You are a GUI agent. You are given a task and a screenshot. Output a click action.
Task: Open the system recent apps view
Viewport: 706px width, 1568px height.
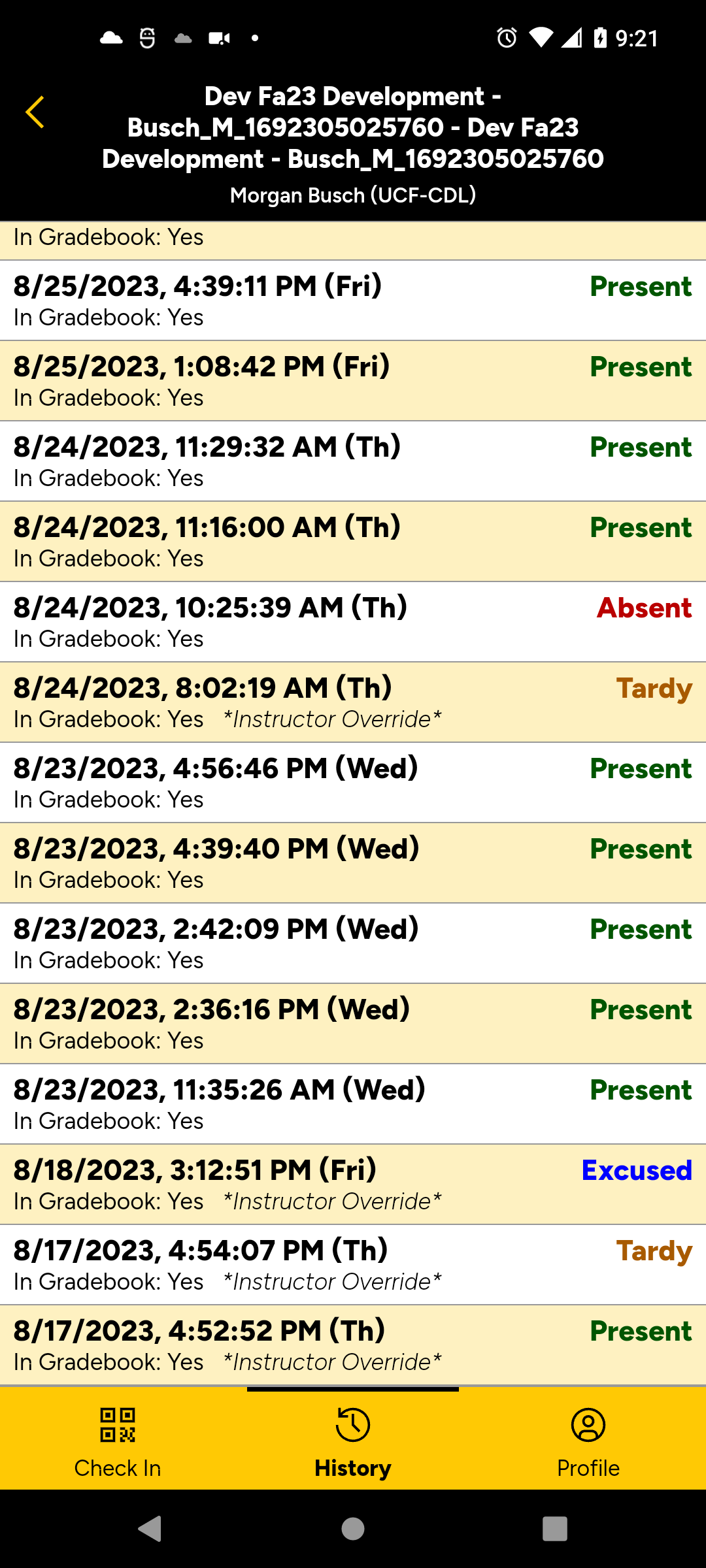(x=555, y=1529)
